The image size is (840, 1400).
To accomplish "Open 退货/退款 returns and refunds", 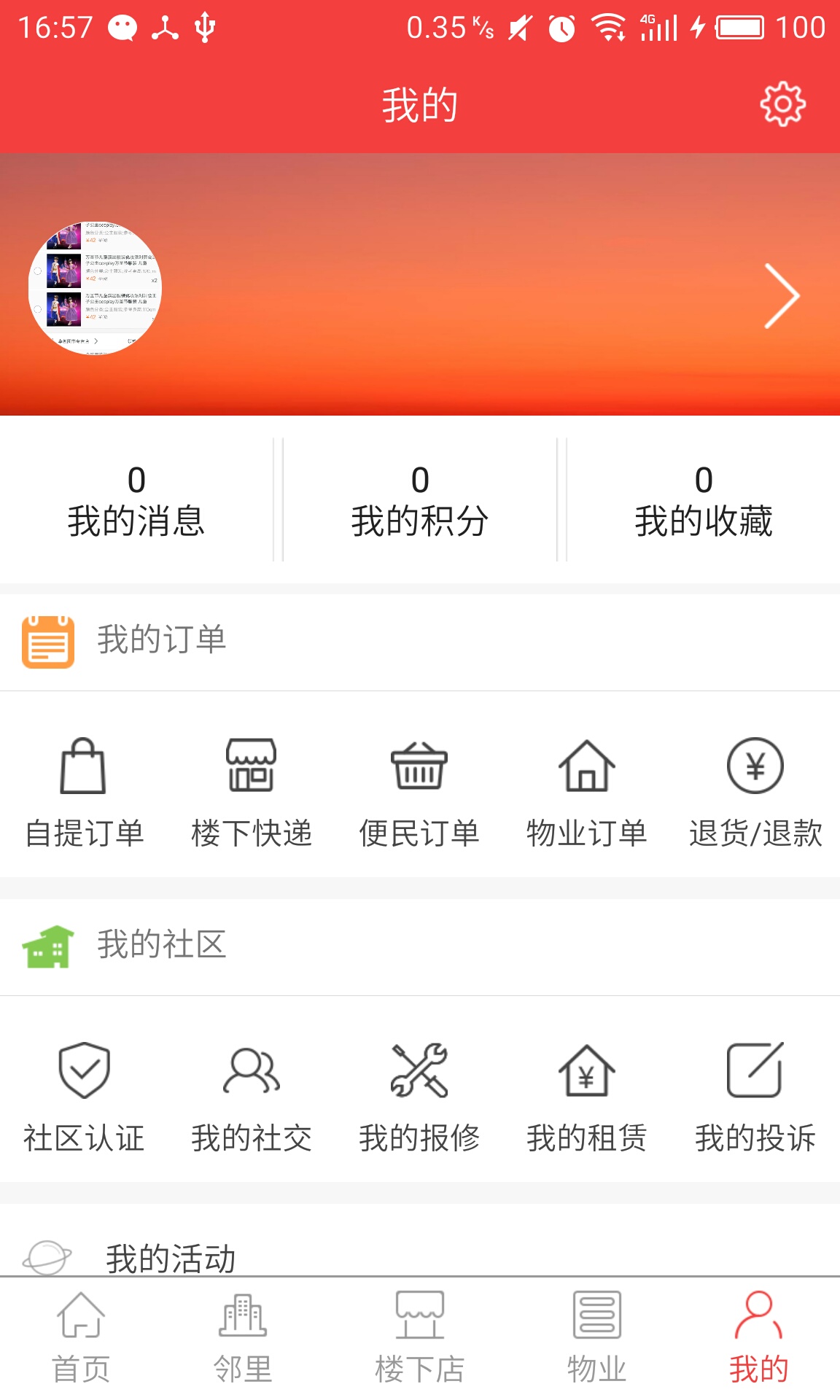I will (755, 793).
